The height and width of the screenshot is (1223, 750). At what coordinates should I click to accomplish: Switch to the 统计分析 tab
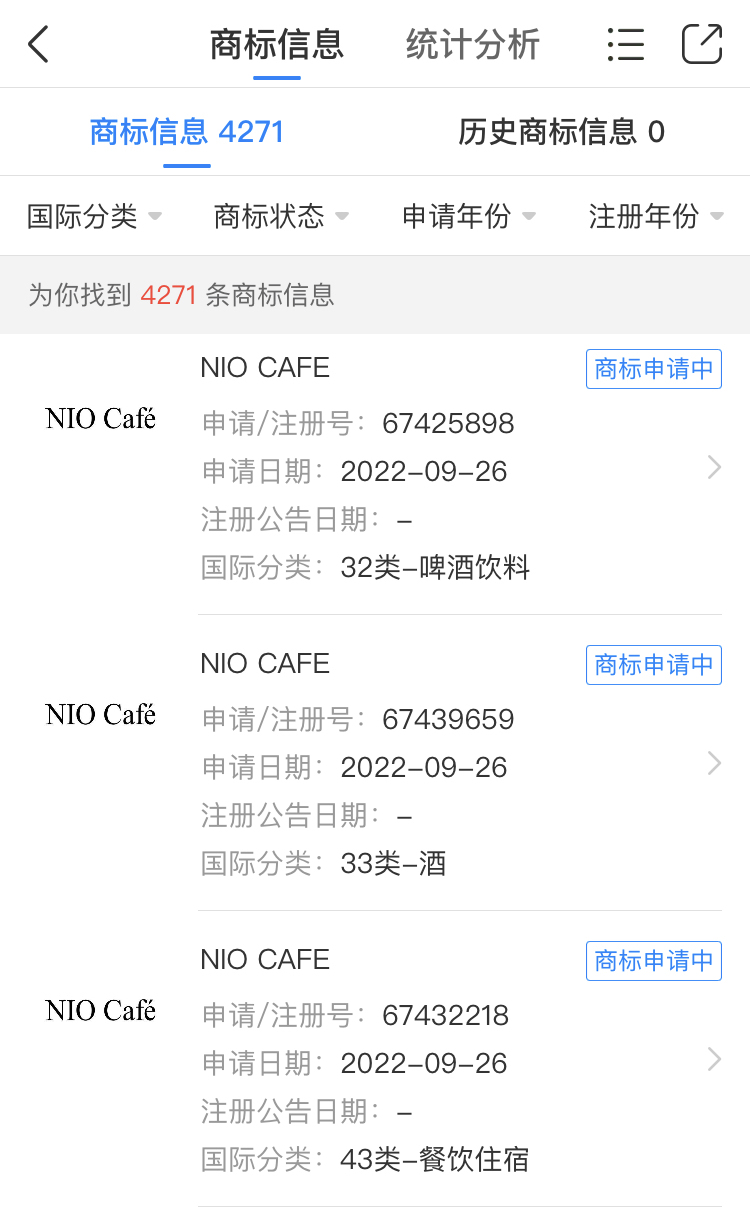[x=473, y=45]
